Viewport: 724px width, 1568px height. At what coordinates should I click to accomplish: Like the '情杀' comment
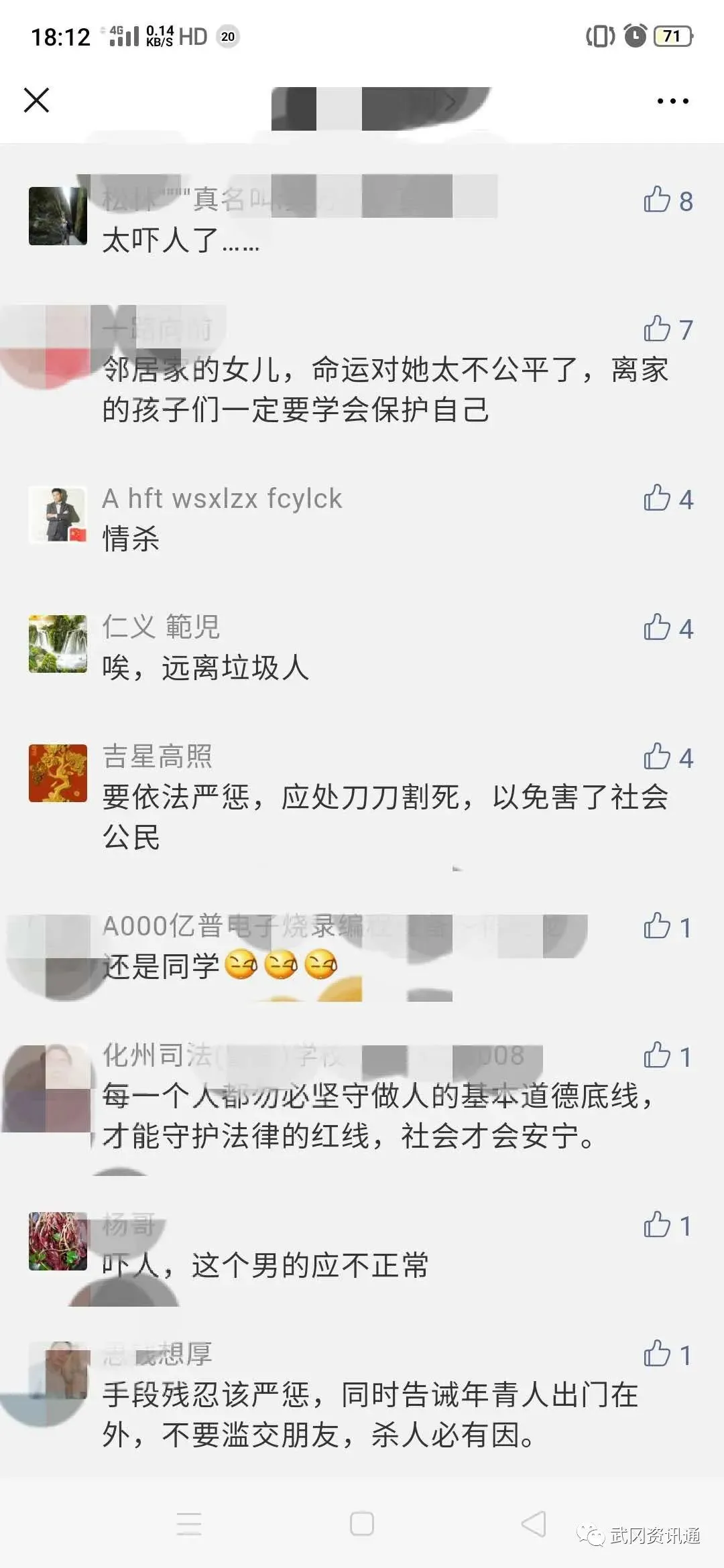click(x=658, y=499)
